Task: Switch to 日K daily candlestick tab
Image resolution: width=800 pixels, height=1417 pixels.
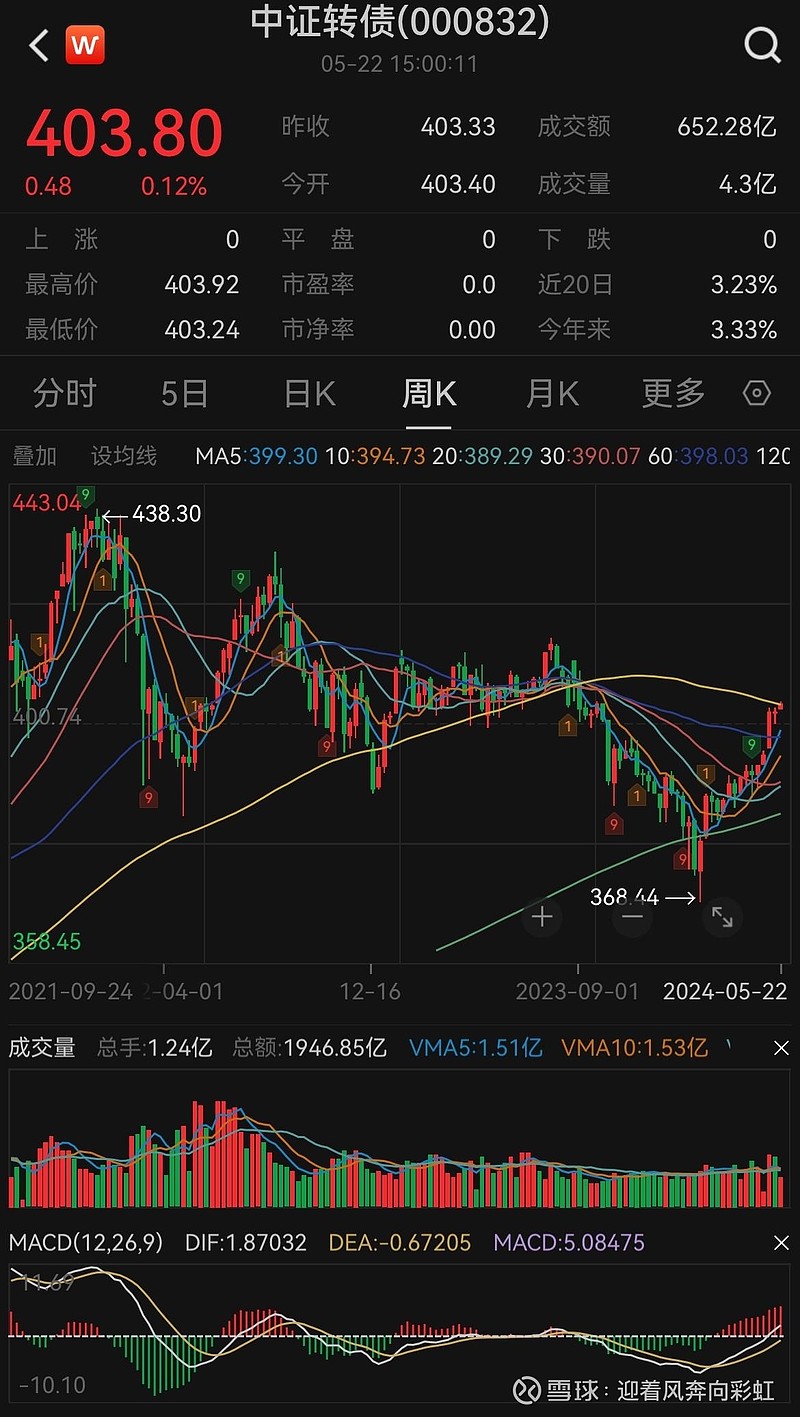Action: pos(307,394)
